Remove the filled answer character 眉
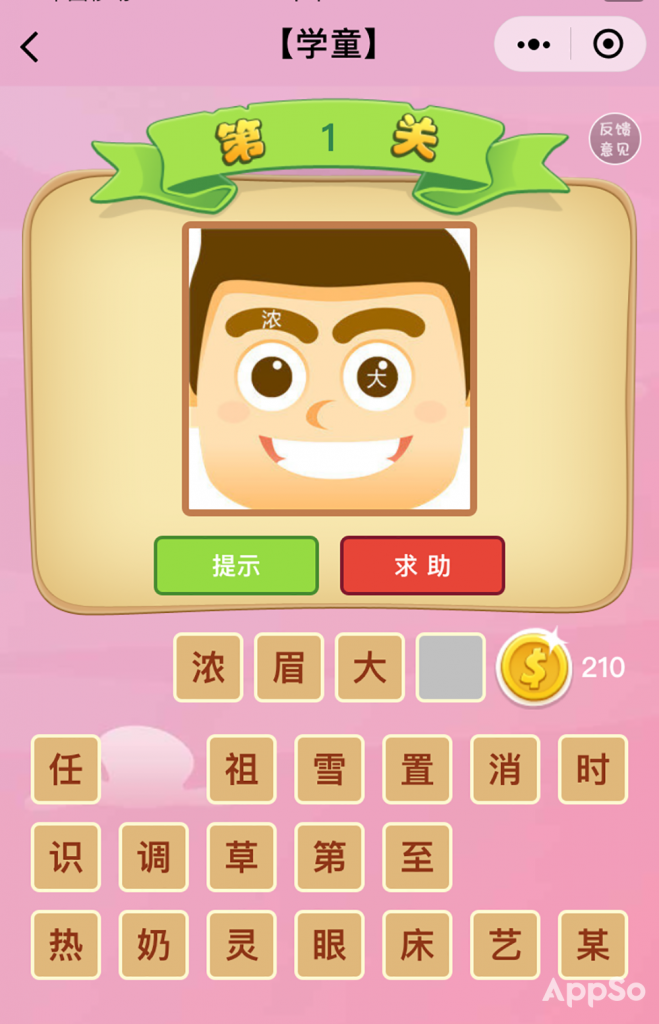The image size is (659, 1024). tap(289, 667)
